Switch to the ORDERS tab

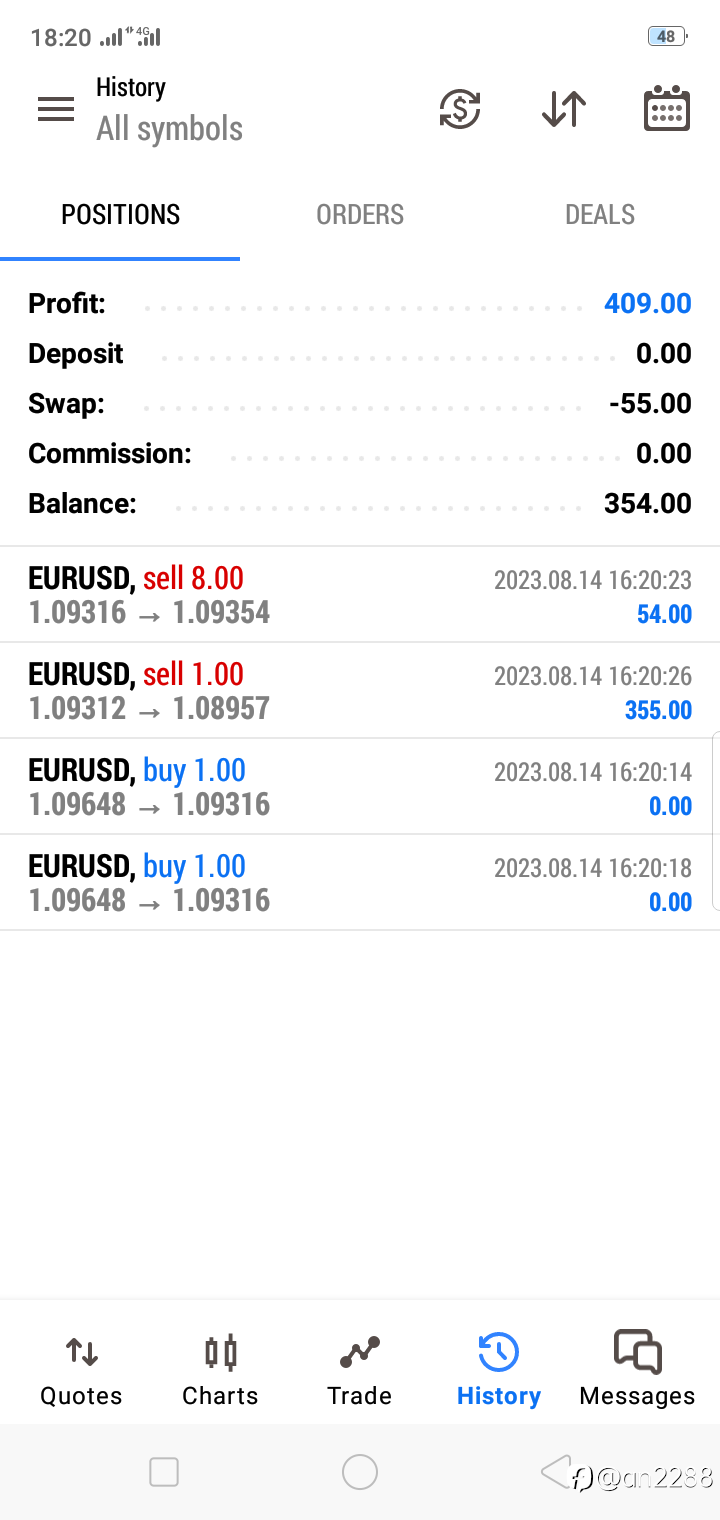360,215
